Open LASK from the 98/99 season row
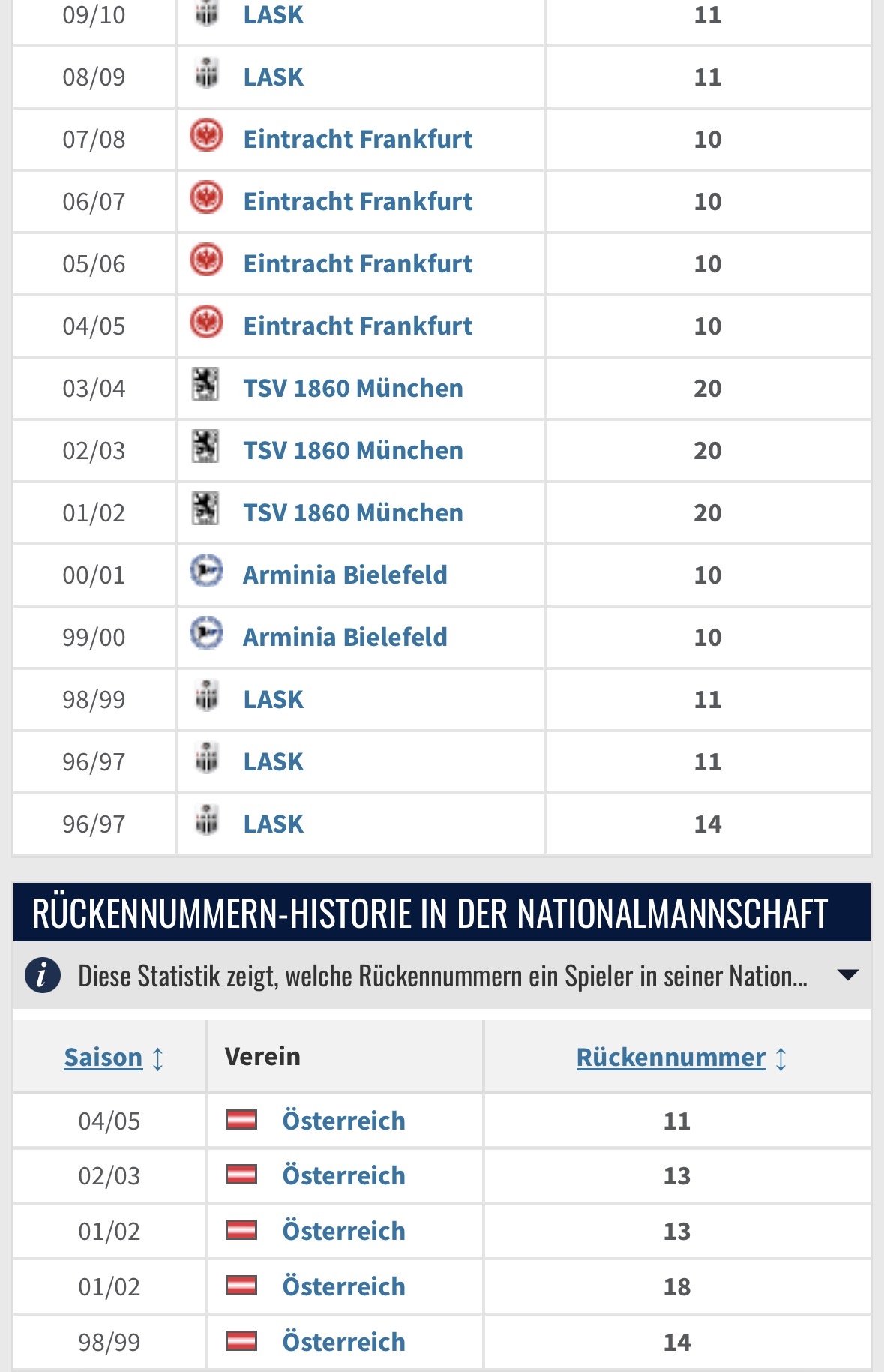Viewport: 884px width, 1372px height. pos(274,700)
